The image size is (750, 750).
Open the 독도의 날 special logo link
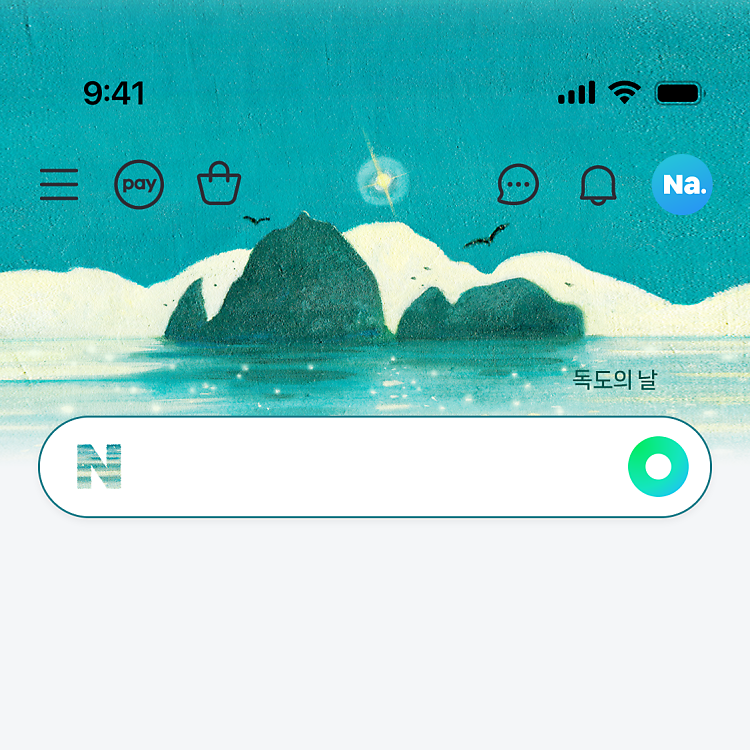[x=614, y=379]
